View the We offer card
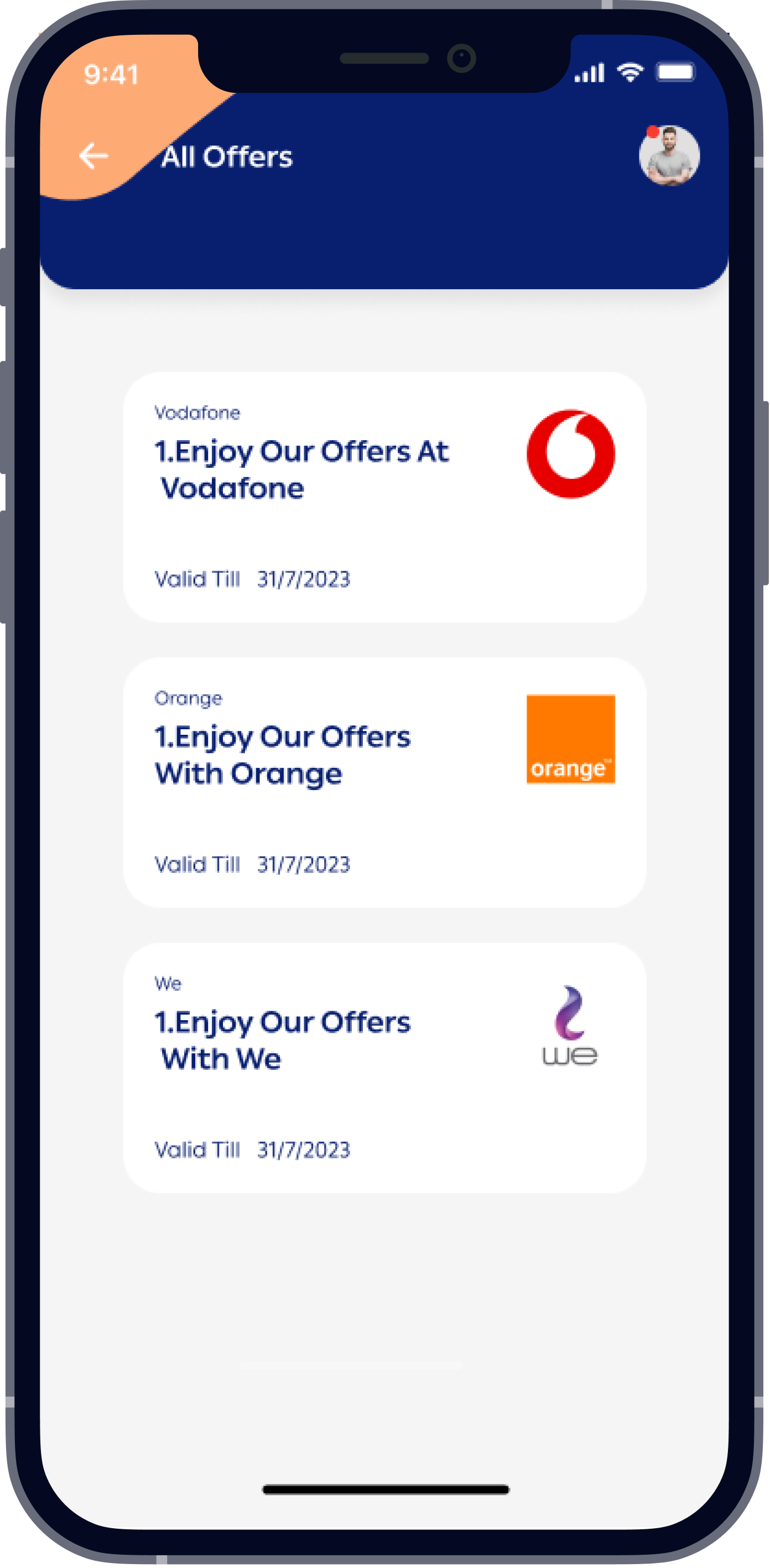Viewport: 770px width, 1568px height. pos(384,1067)
